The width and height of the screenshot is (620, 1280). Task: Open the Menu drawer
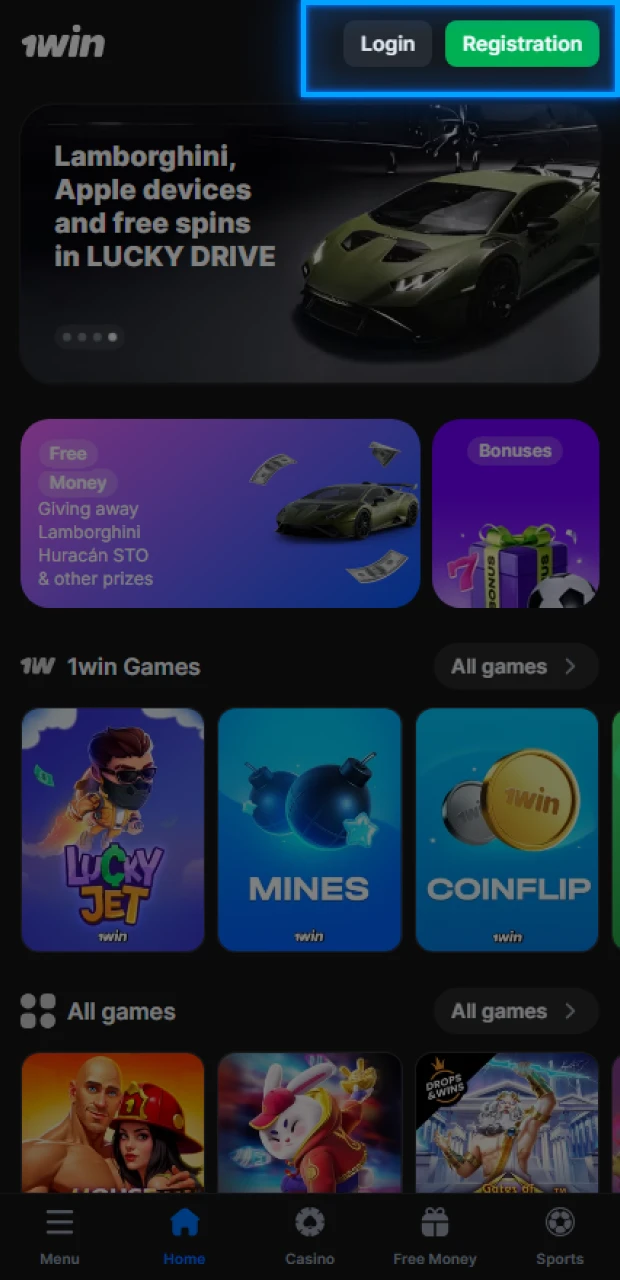(x=59, y=1236)
